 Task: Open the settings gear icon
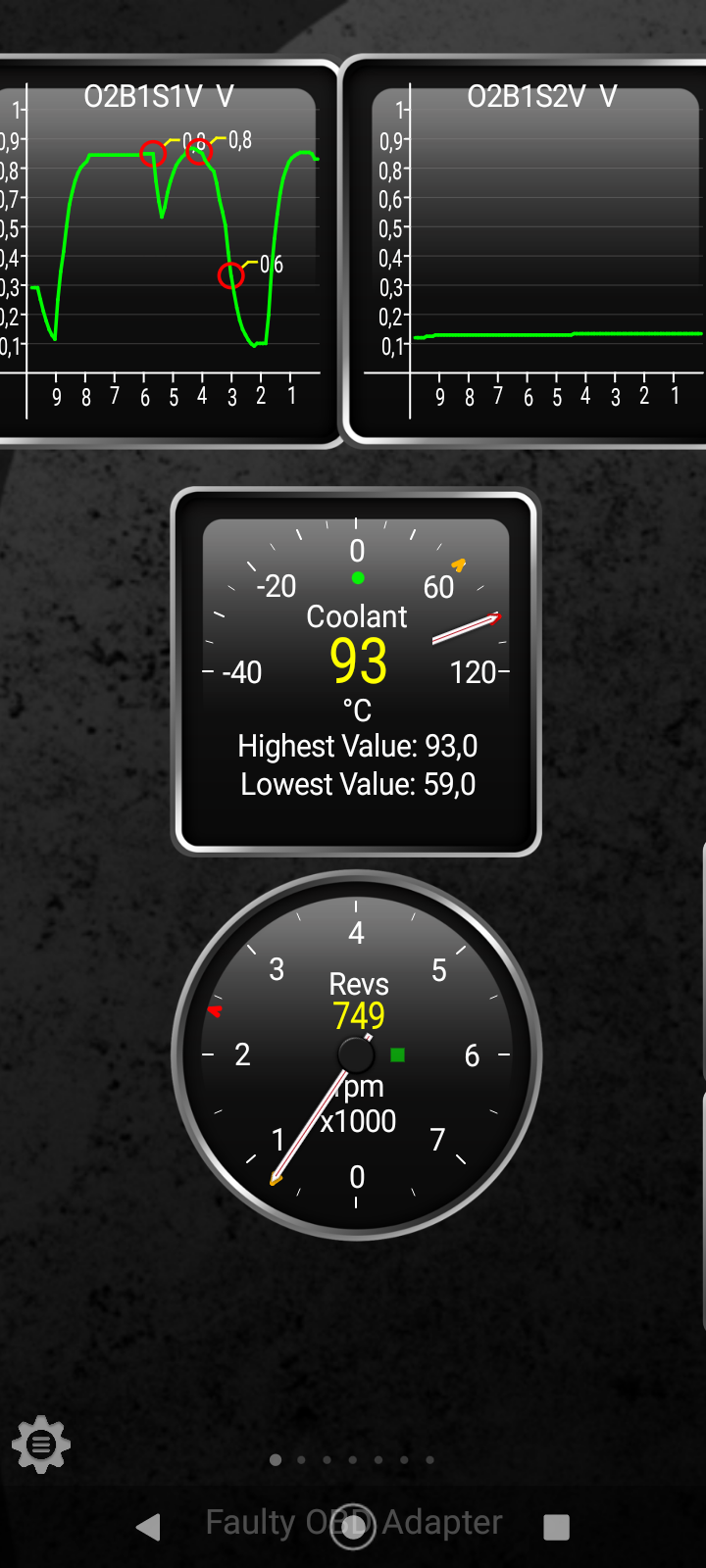pyautogui.click(x=40, y=1445)
